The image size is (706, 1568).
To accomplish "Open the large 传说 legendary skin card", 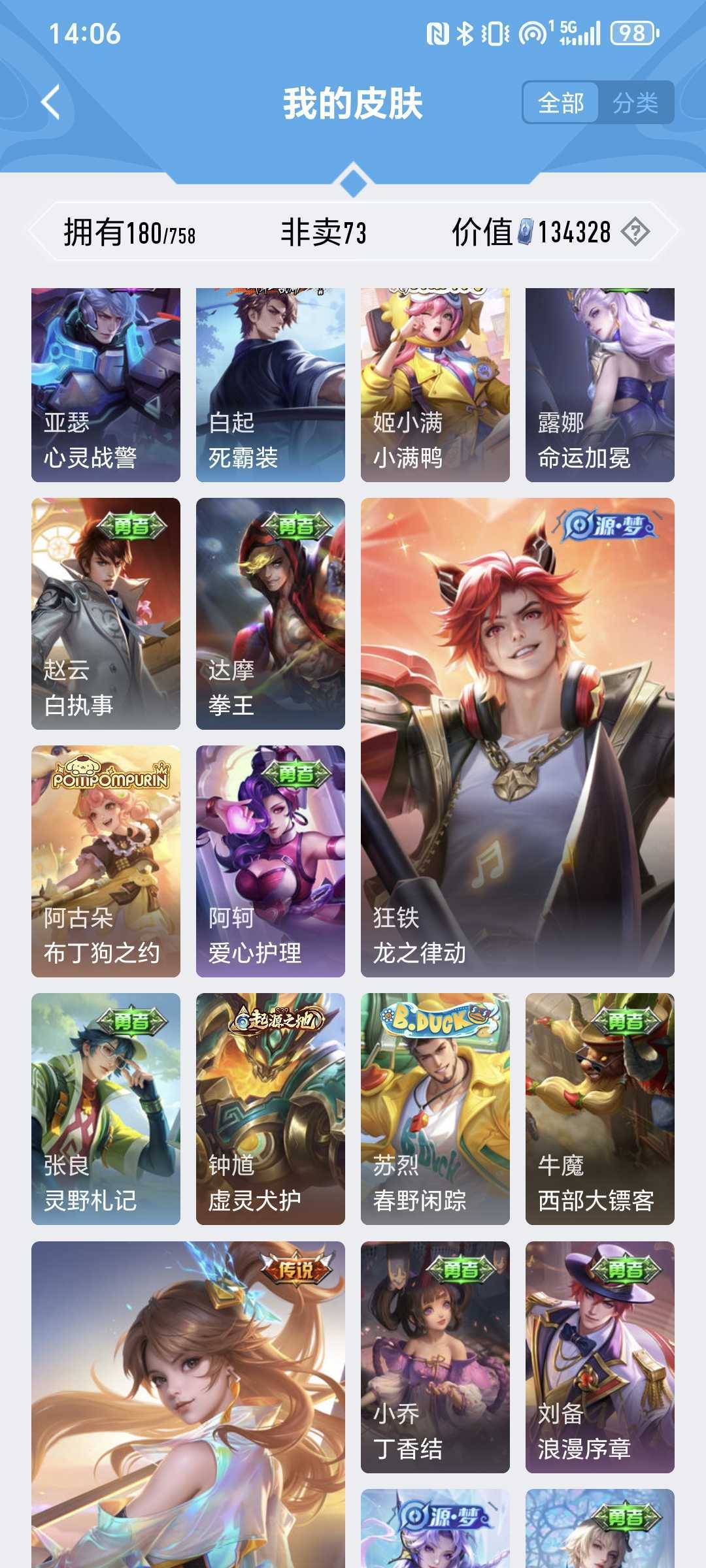I will tap(188, 1405).
